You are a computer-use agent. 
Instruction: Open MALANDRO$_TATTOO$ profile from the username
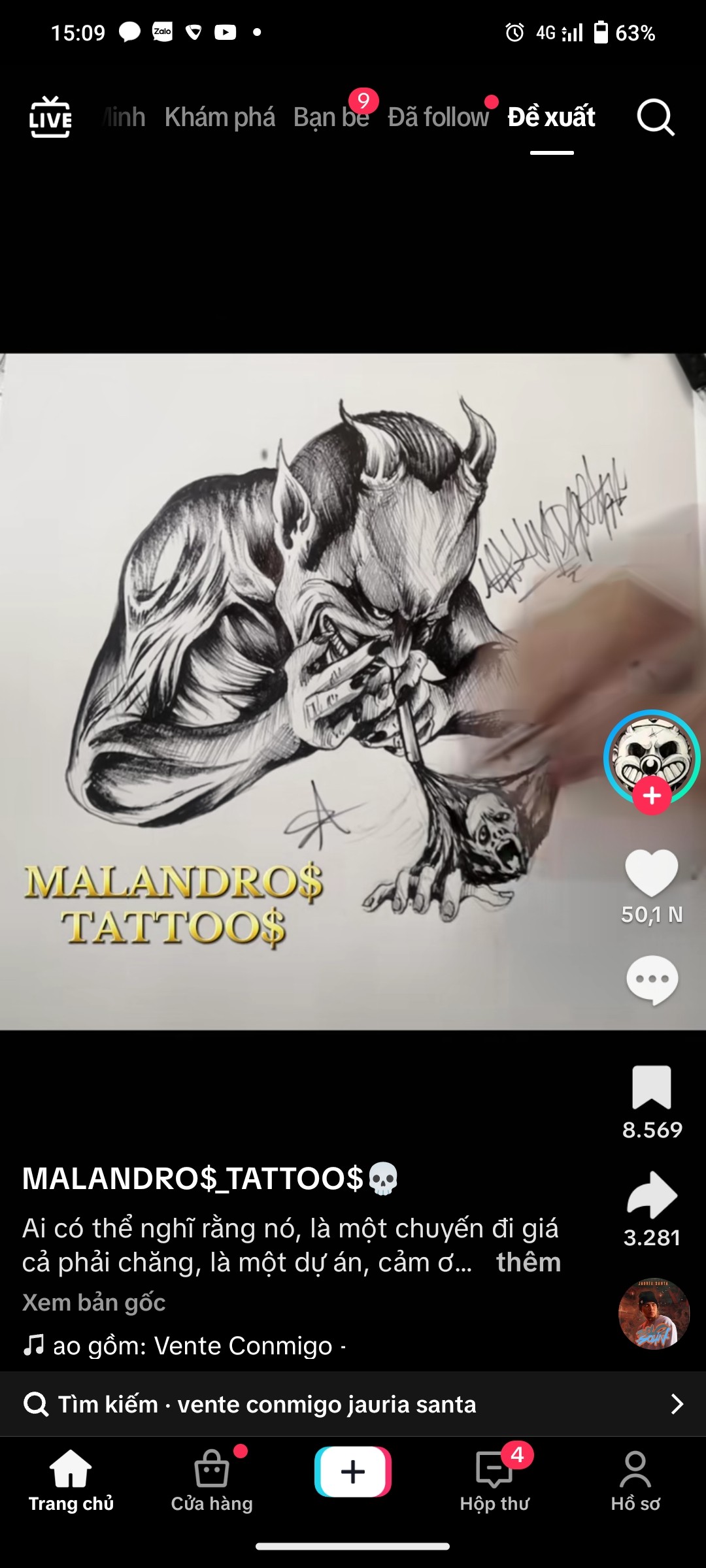click(193, 1179)
